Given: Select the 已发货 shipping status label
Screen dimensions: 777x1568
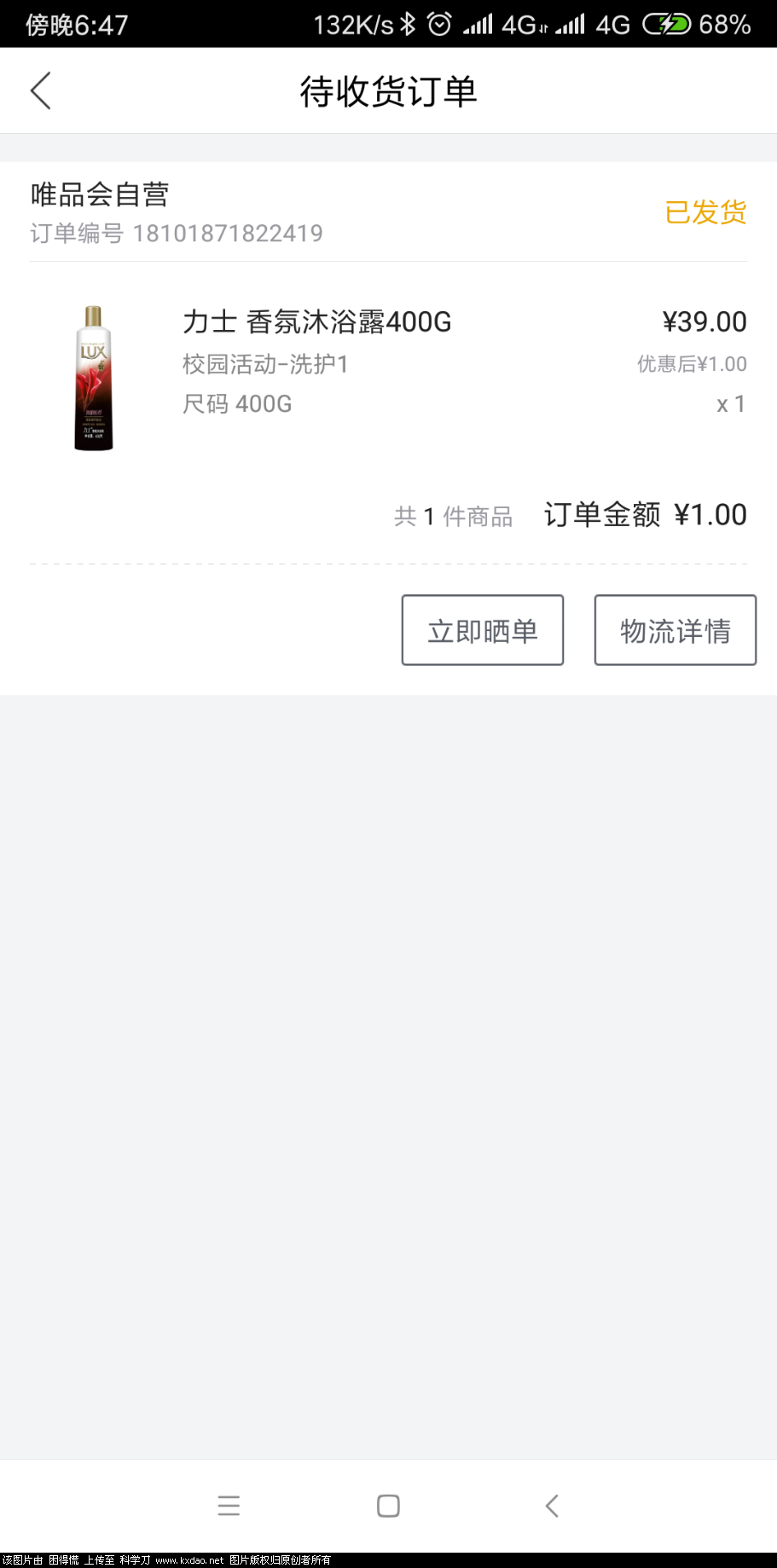Looking at the screenshot, I should coord(706,212).
